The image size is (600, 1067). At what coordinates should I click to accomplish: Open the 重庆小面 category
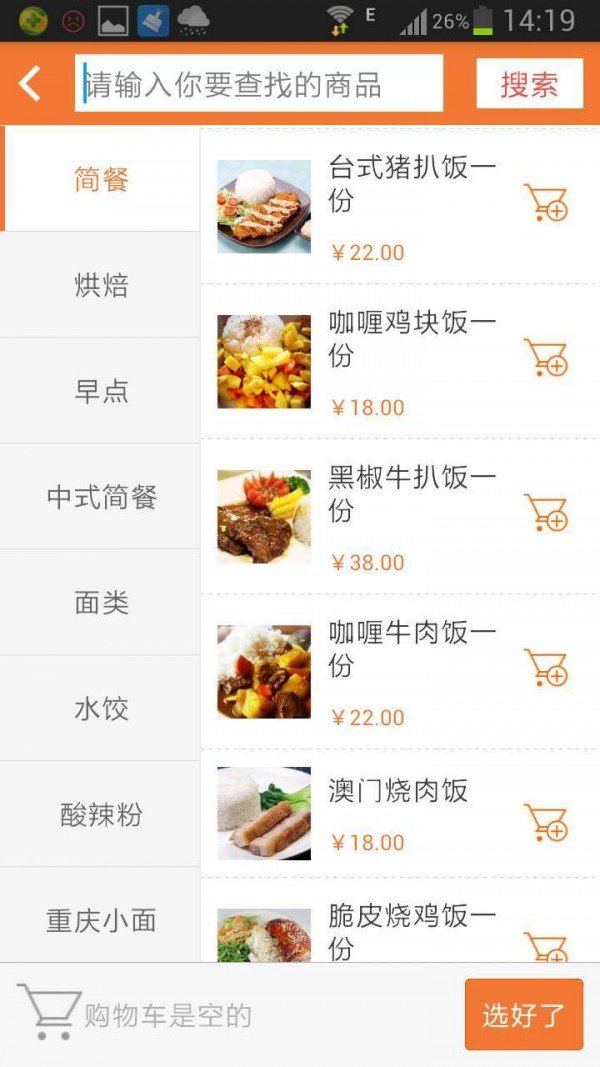101,919
